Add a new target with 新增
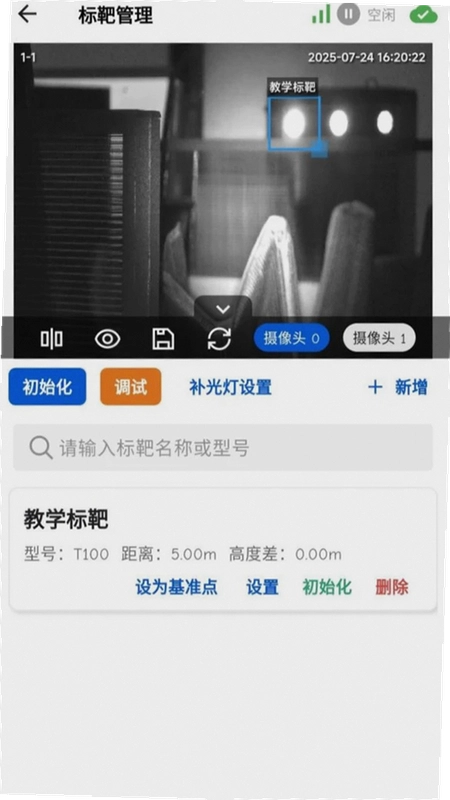Screen dimensions: 450x800 coord(398,387)
